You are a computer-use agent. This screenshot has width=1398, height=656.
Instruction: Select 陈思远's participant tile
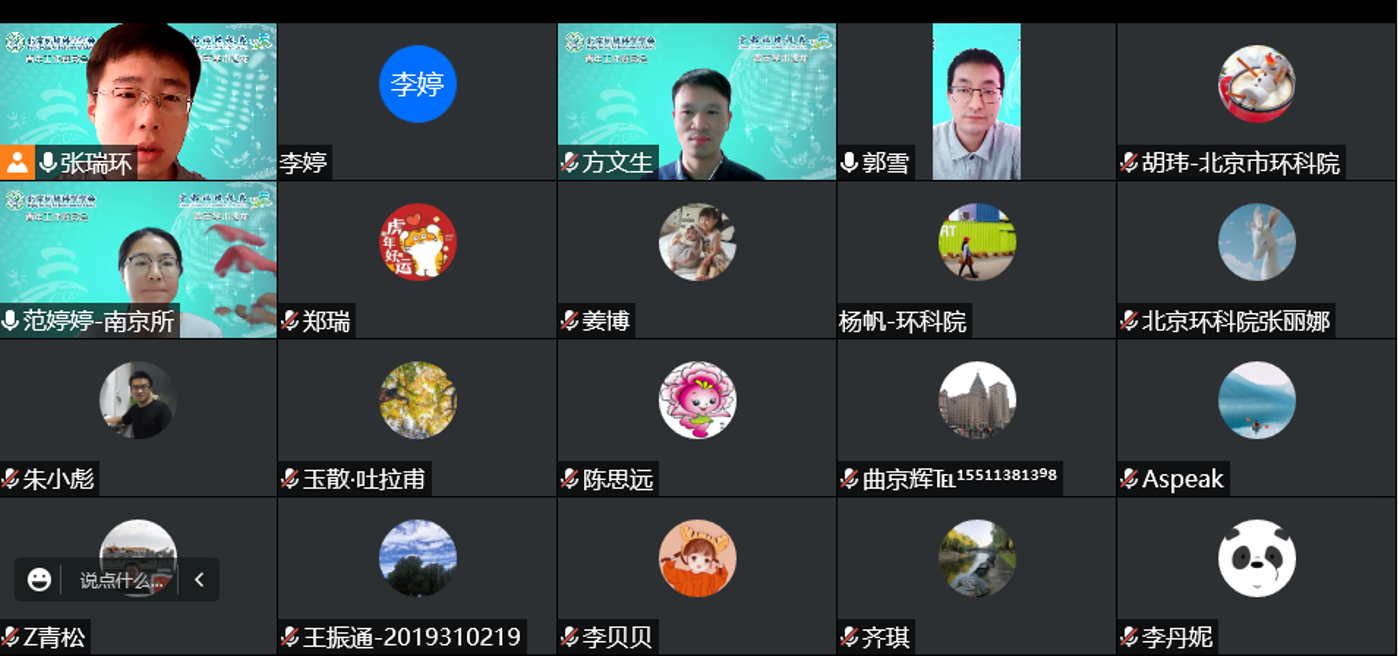pyautogui.click(x=696, y=415)
